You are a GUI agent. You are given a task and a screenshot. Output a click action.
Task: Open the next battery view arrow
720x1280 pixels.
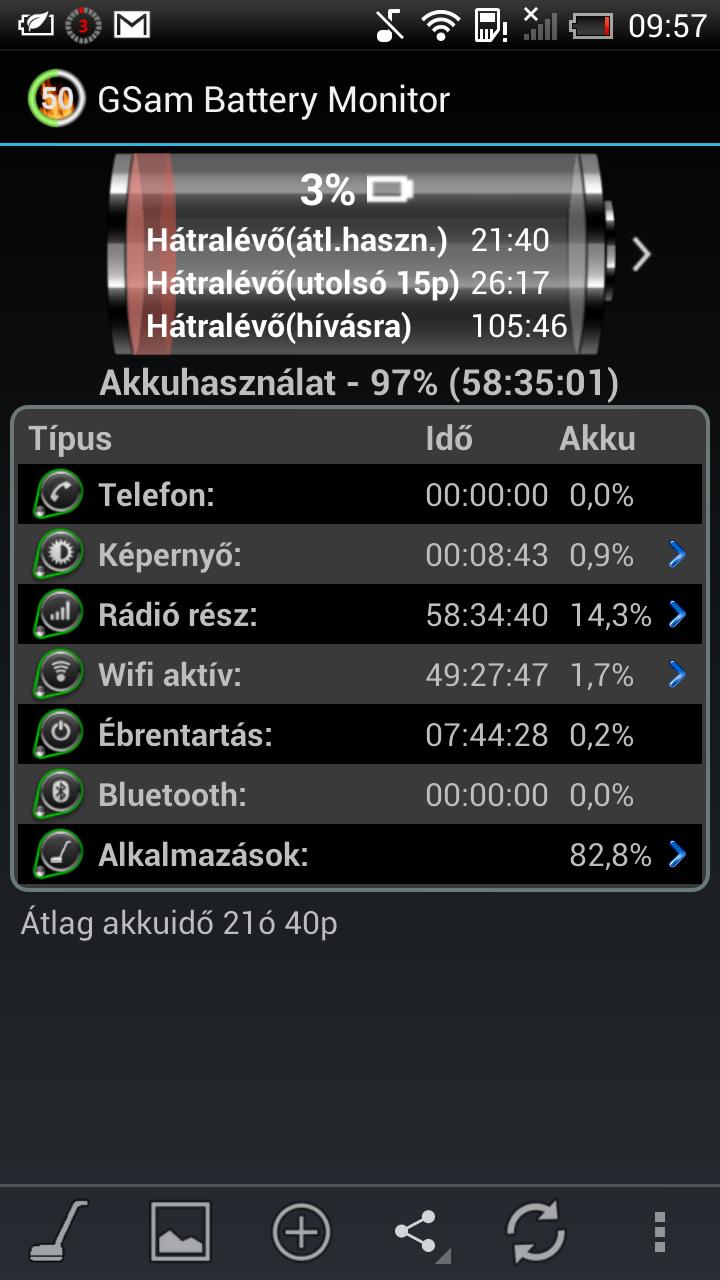tap(641, 255)
